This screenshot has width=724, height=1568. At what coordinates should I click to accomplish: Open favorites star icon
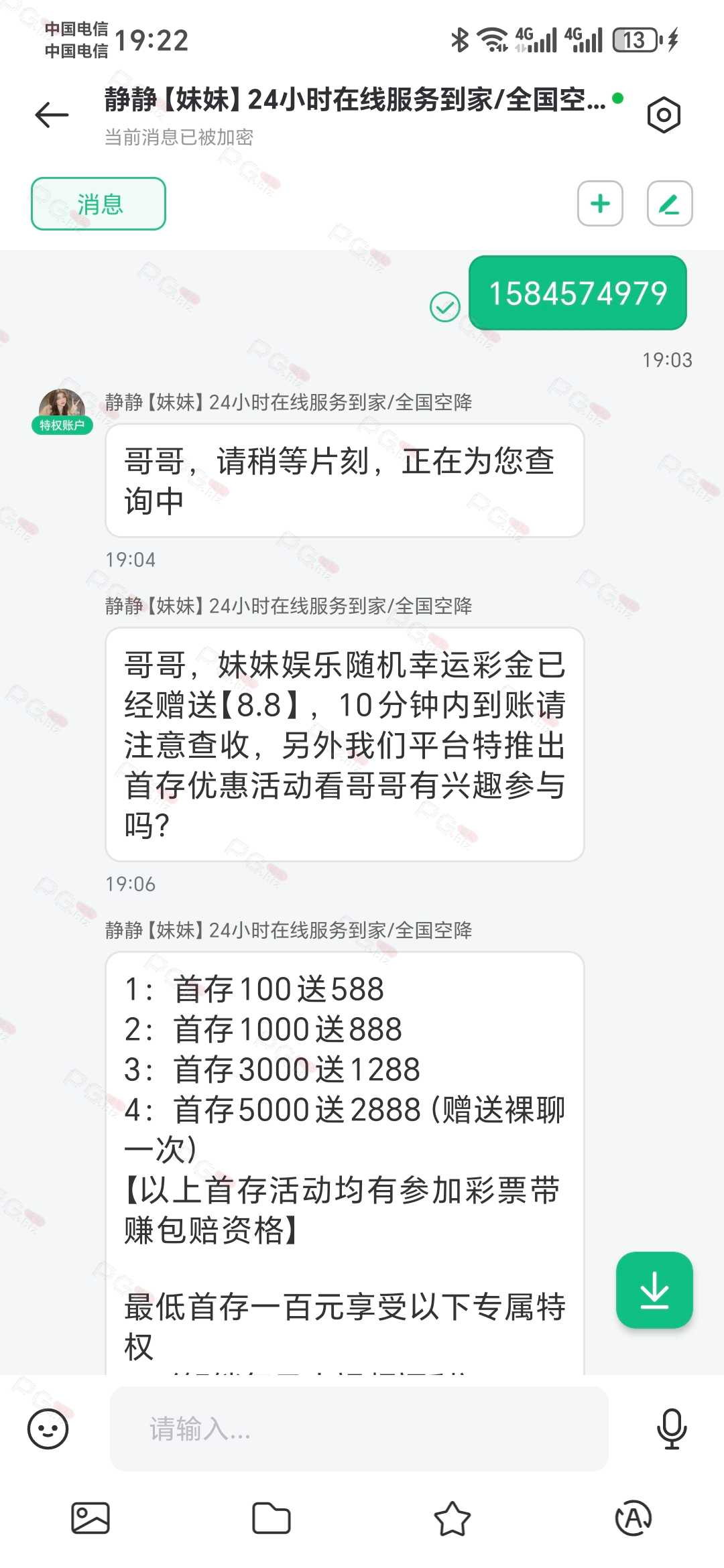pyautogui.click(x=452, y=1518)
